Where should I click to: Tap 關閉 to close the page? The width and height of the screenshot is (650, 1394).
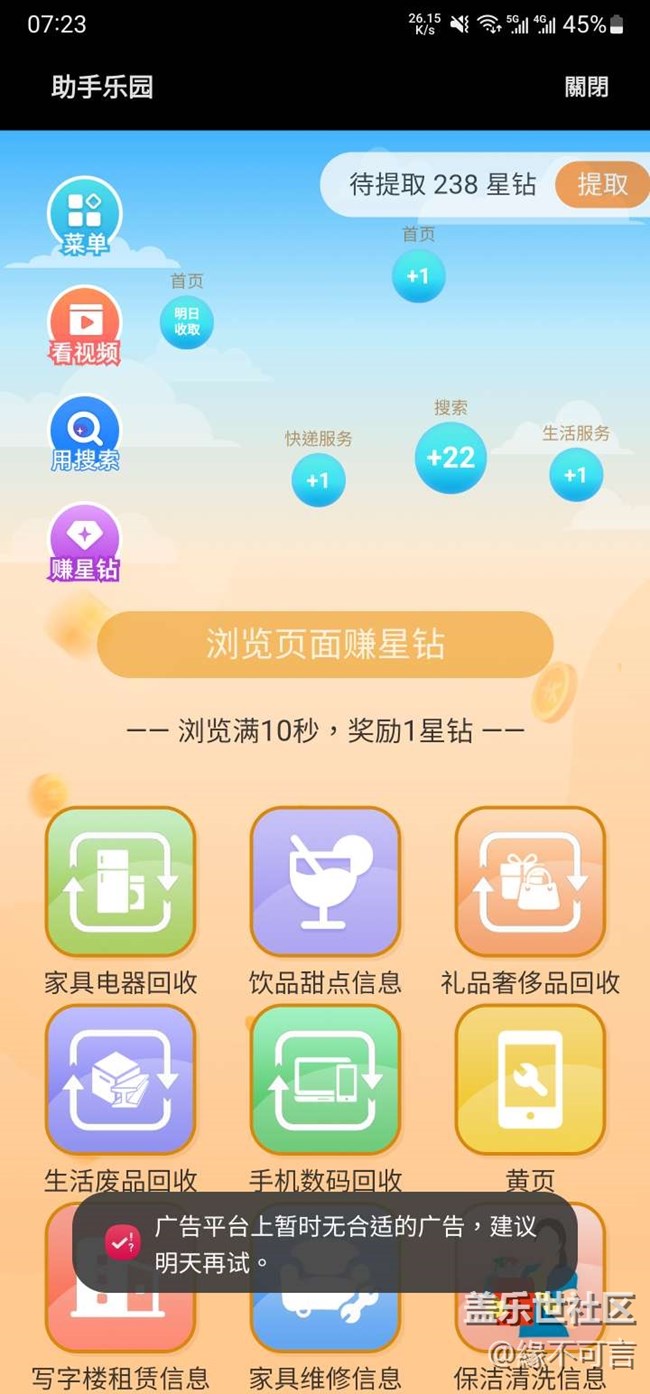point(586,87)
